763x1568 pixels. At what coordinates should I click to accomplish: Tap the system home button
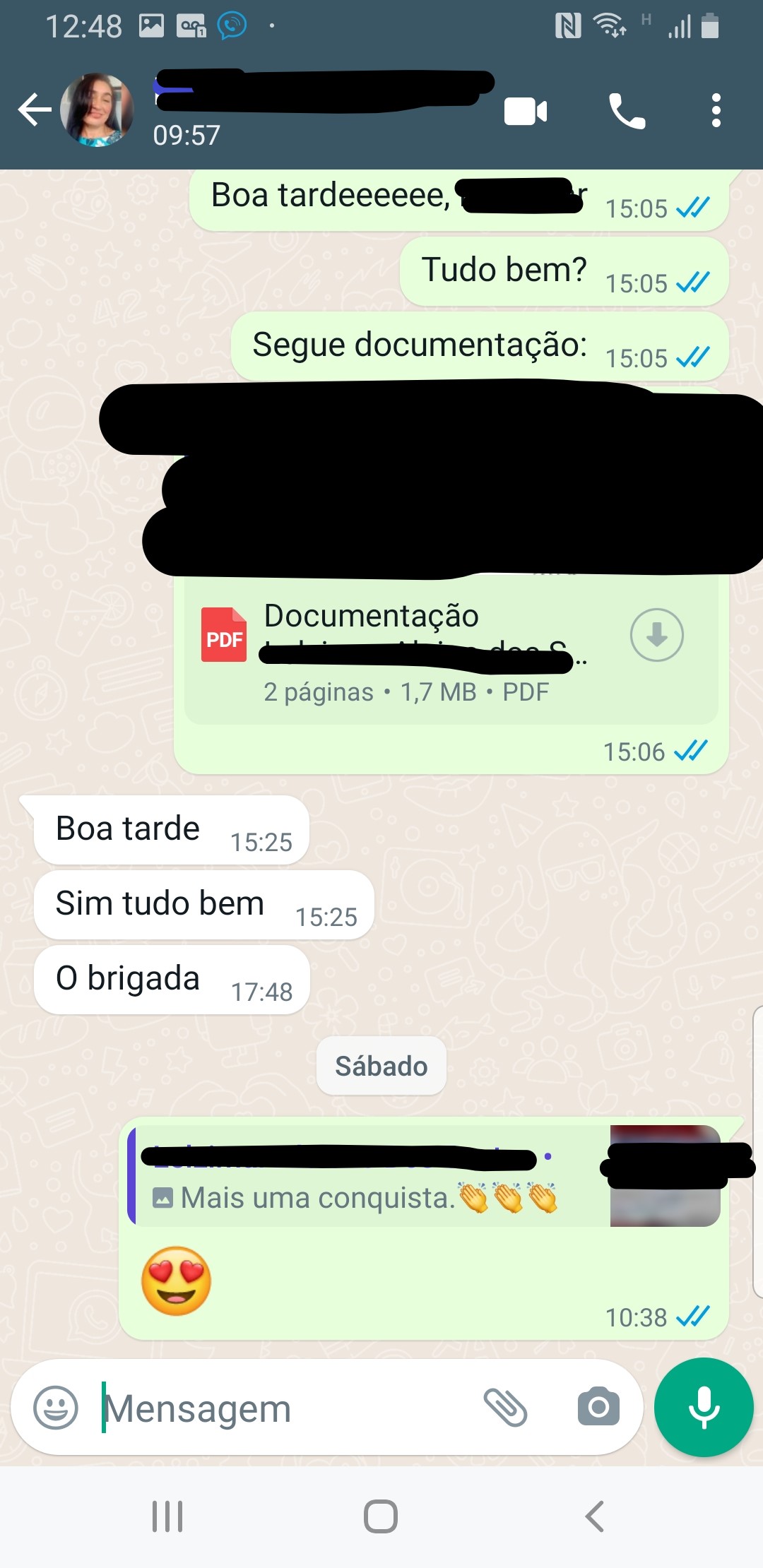(x=381, y=1516)
